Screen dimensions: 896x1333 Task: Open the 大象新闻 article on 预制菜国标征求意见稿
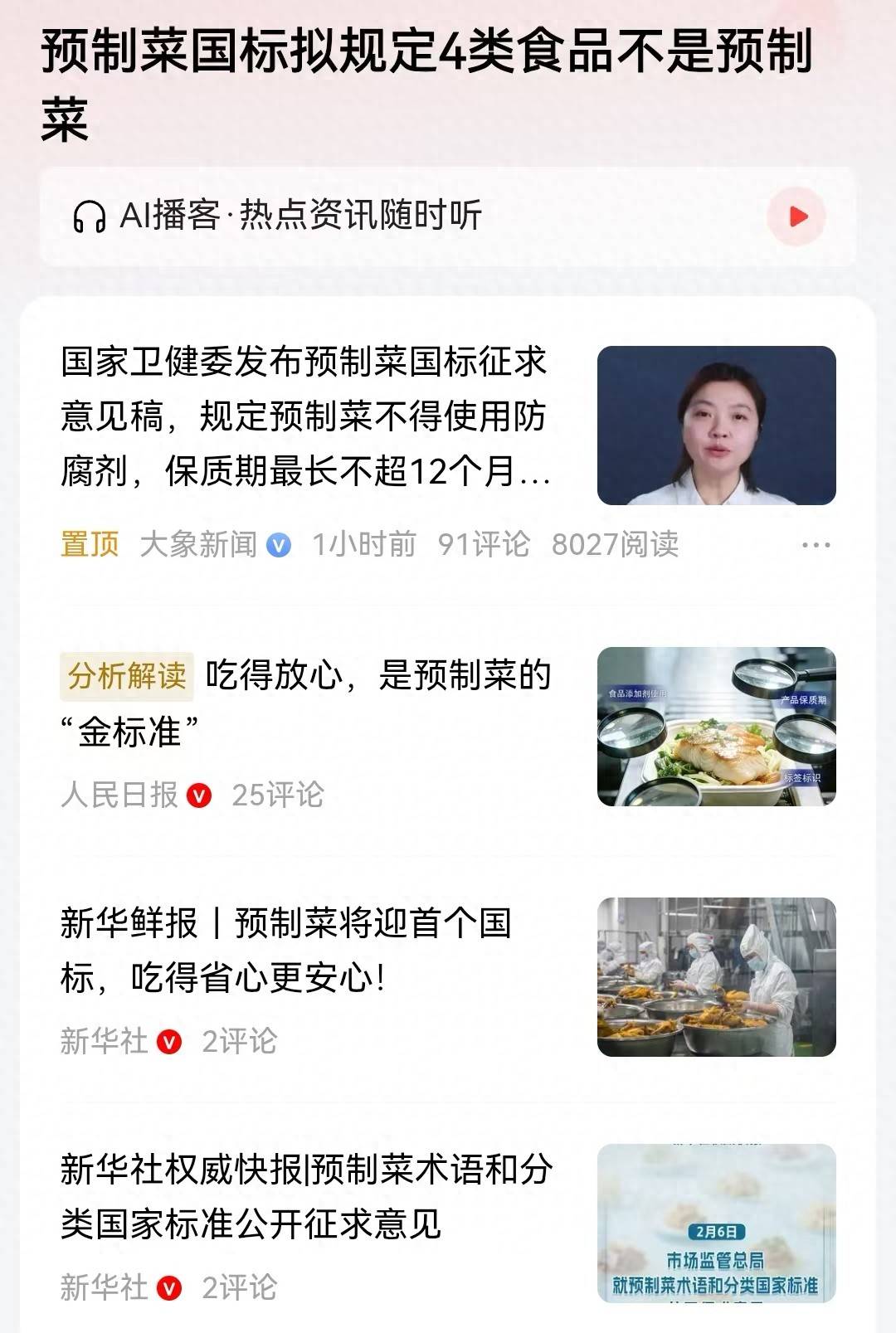point(305,416)
